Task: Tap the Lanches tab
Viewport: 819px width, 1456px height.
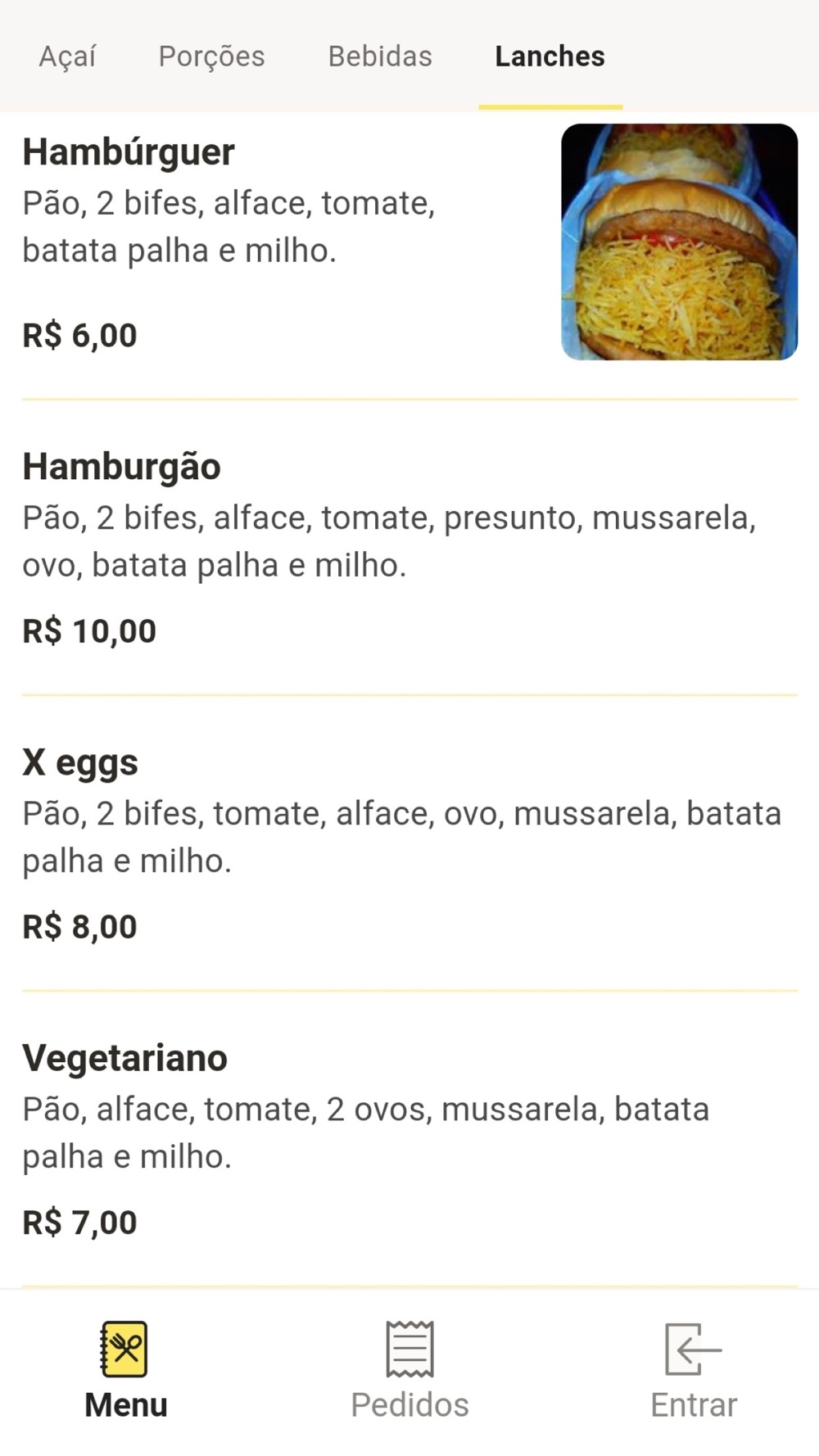Action: tap(550, 57)
